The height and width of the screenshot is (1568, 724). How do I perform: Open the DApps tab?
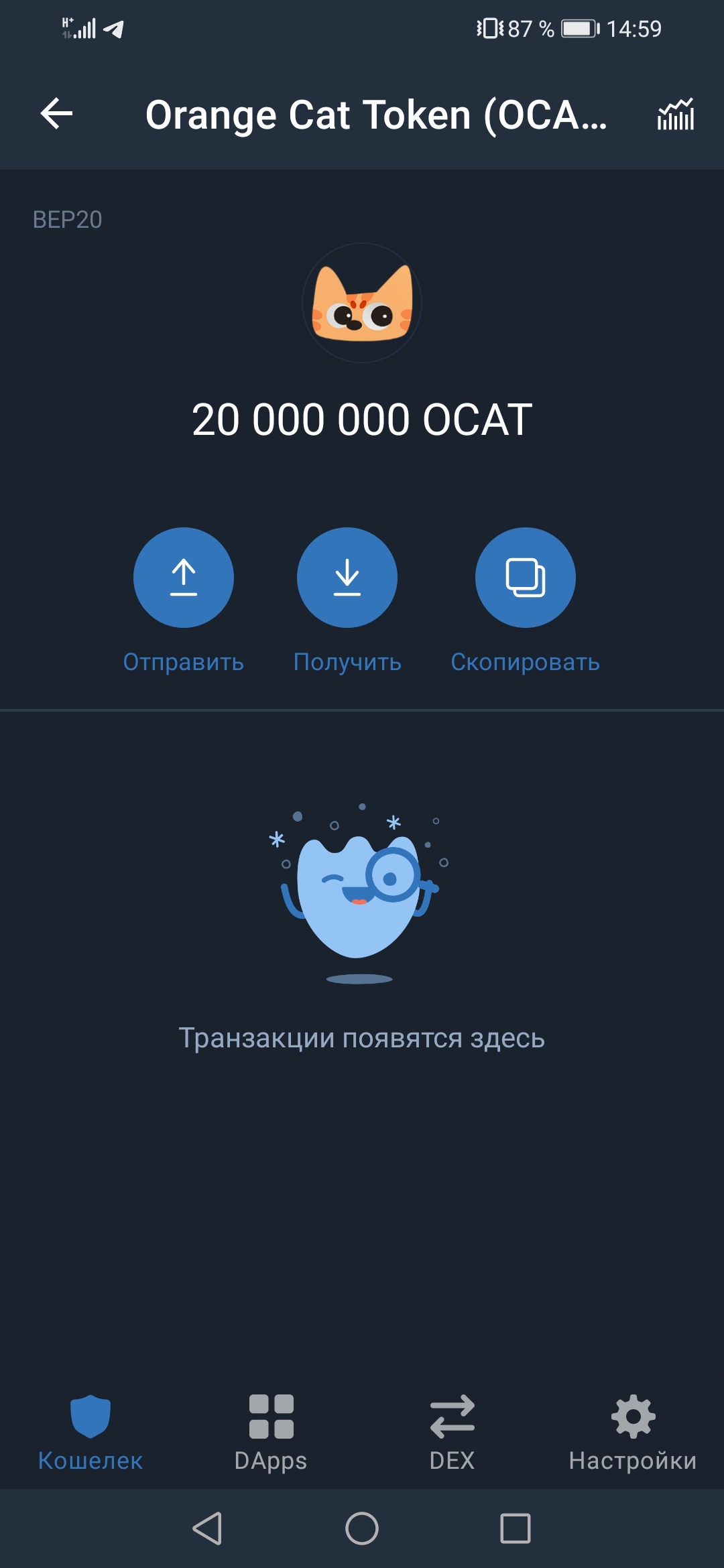click(x=271, y=1431)
